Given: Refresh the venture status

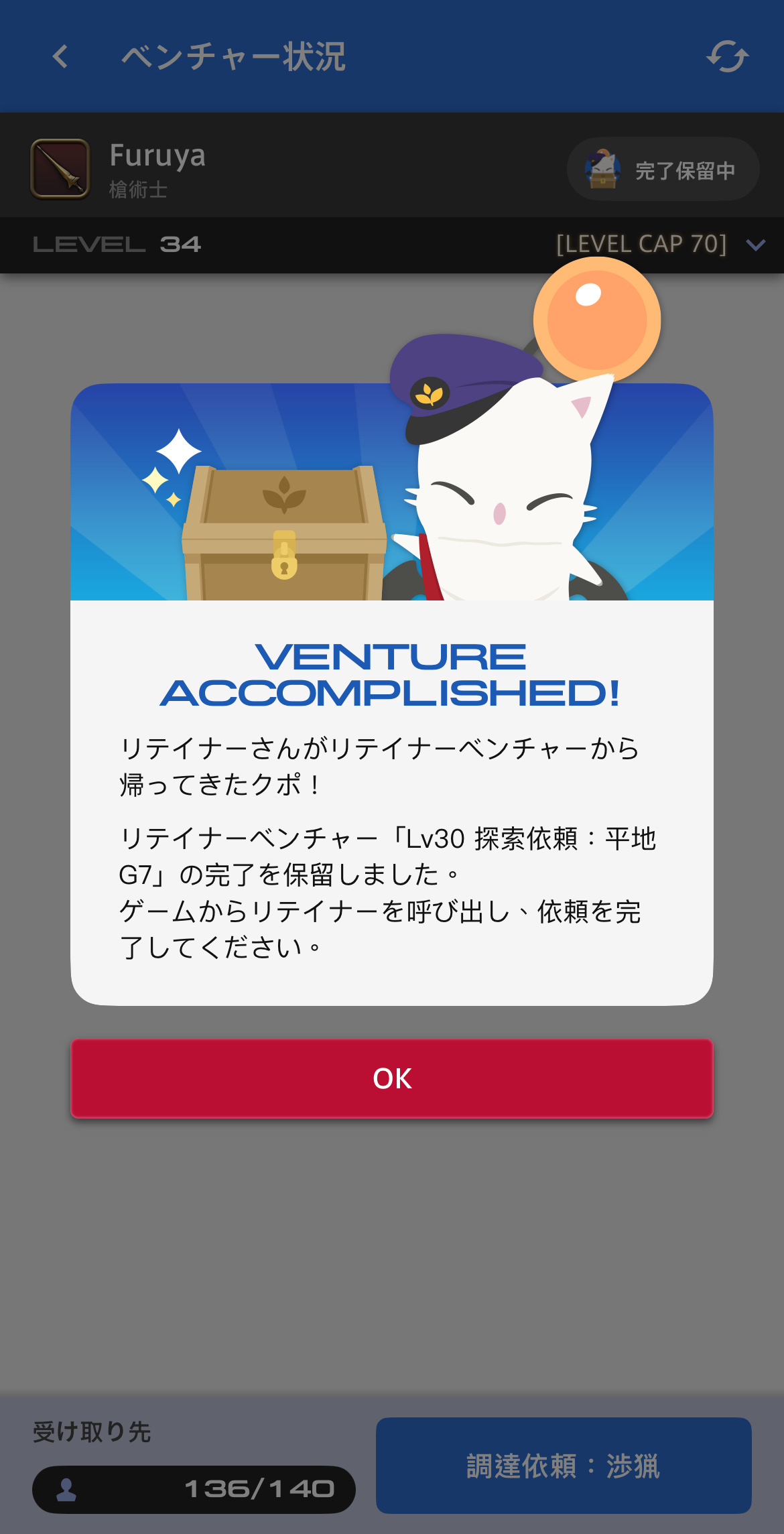Looking at the screenshot, I should click(x=727, y=57).
